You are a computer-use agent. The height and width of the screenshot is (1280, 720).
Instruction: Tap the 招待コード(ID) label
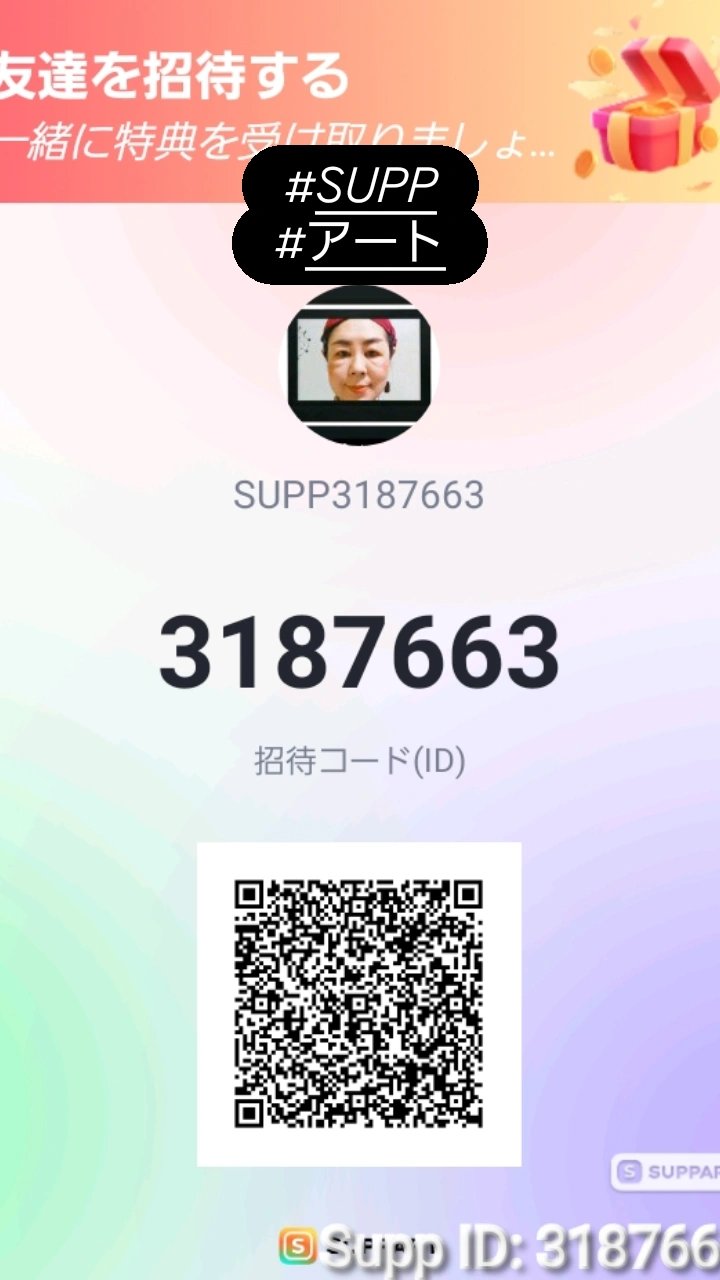point(360,758)
